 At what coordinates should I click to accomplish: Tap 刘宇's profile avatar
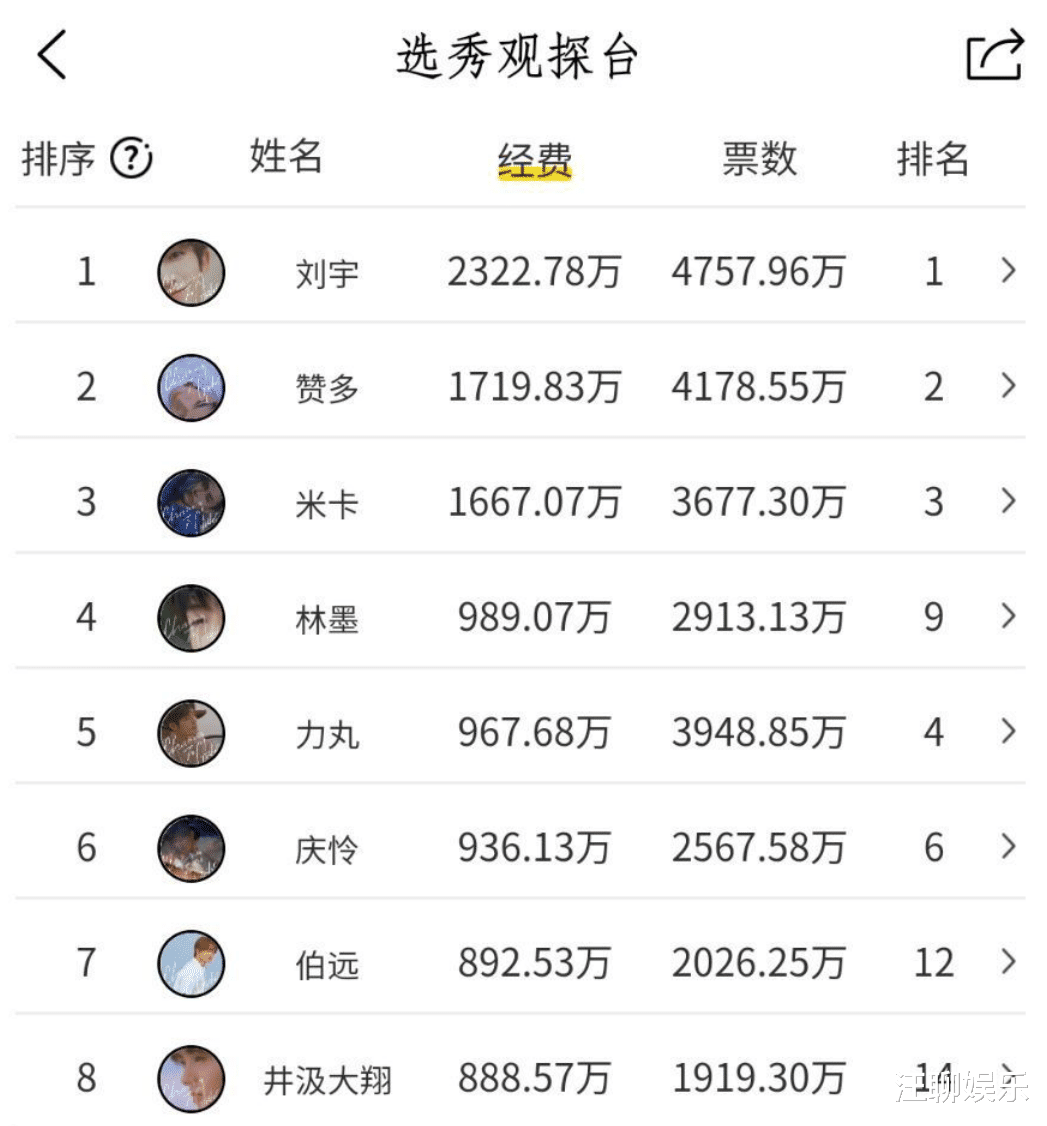pos(191,271)
